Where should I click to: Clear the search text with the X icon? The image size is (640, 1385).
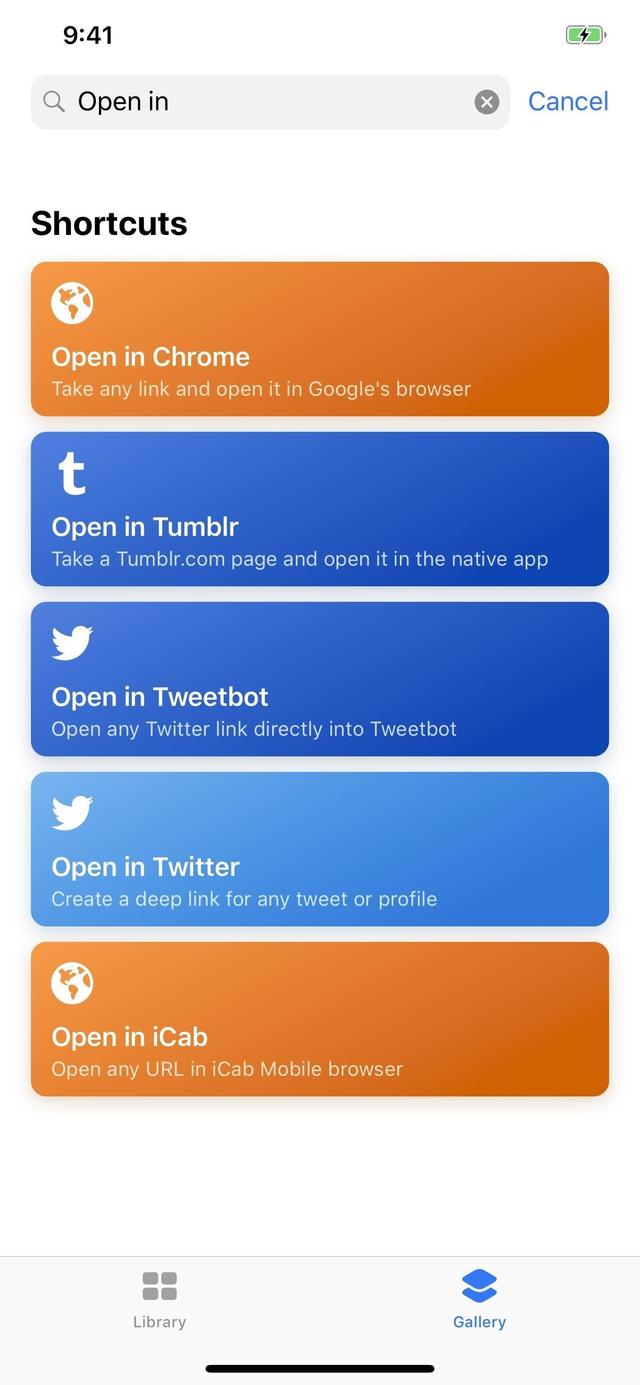coord(486,102)
